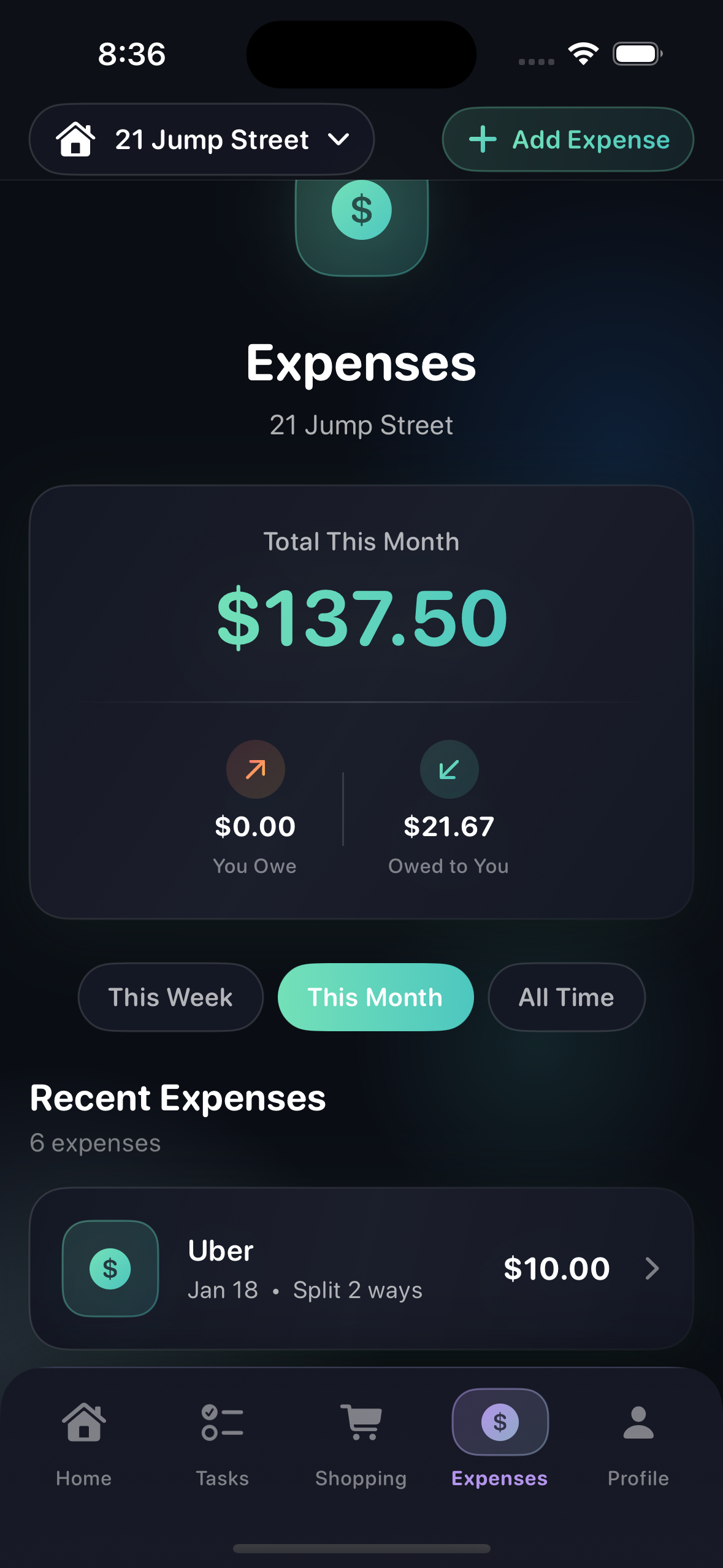Open the 21 Jump Street household dropdown
This screenshot has height=1568, width=723.
point(201,139)
